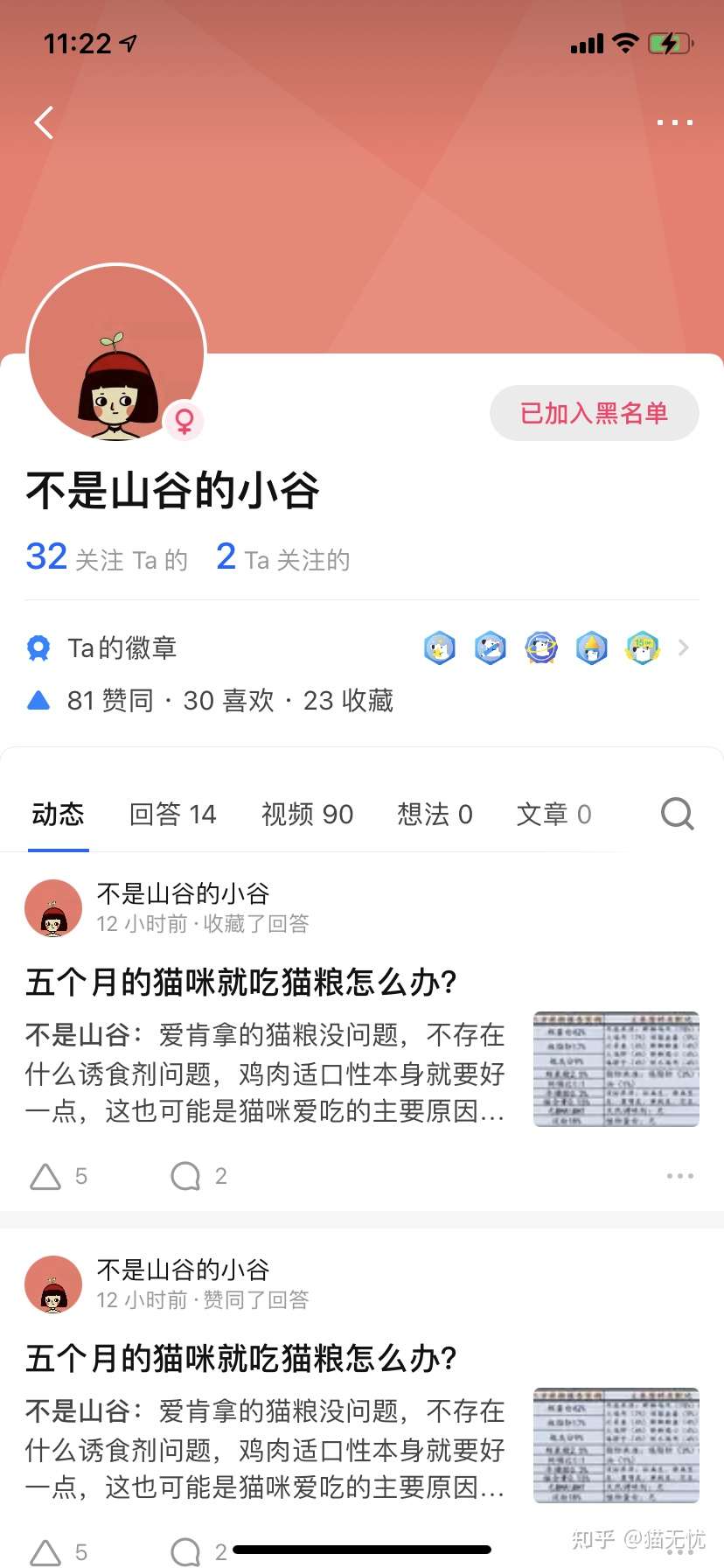The width and height of the screenshot is (724, 1568).
Task: Open the profile search icon
Action: pos(678,814)
